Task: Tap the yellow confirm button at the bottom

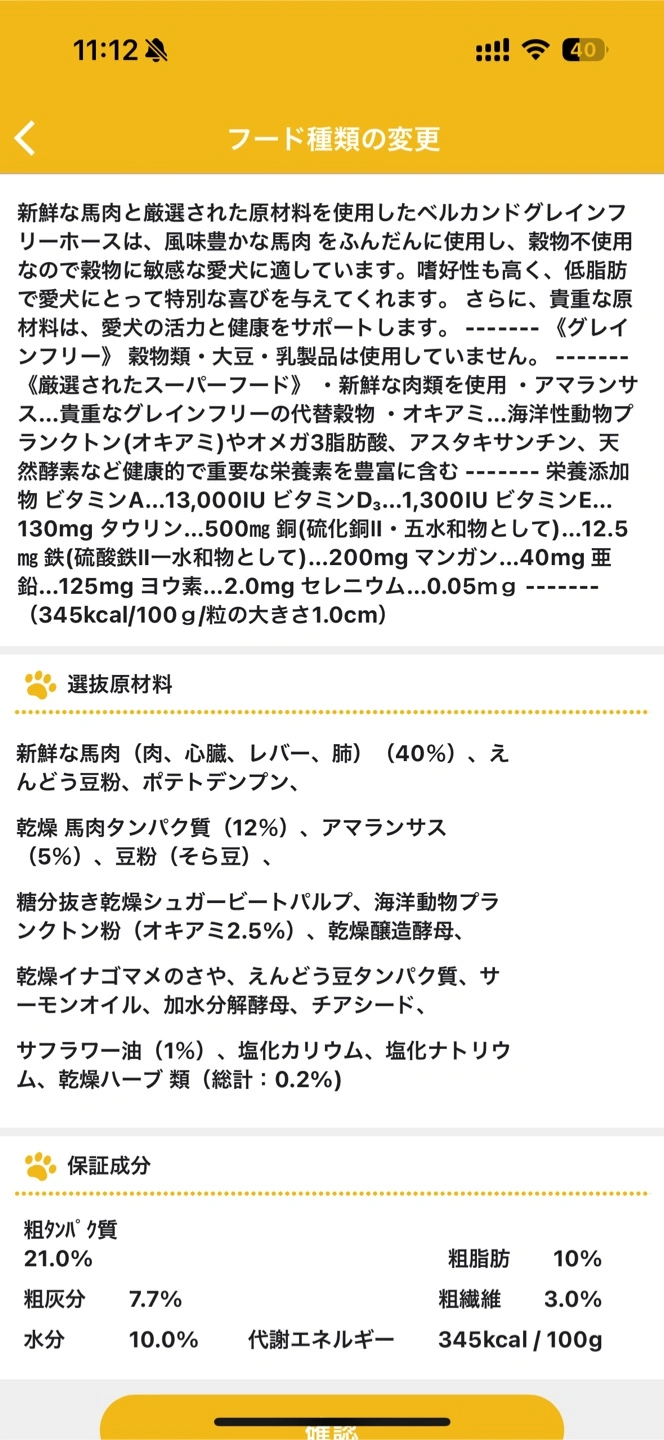Action: 332,1418
